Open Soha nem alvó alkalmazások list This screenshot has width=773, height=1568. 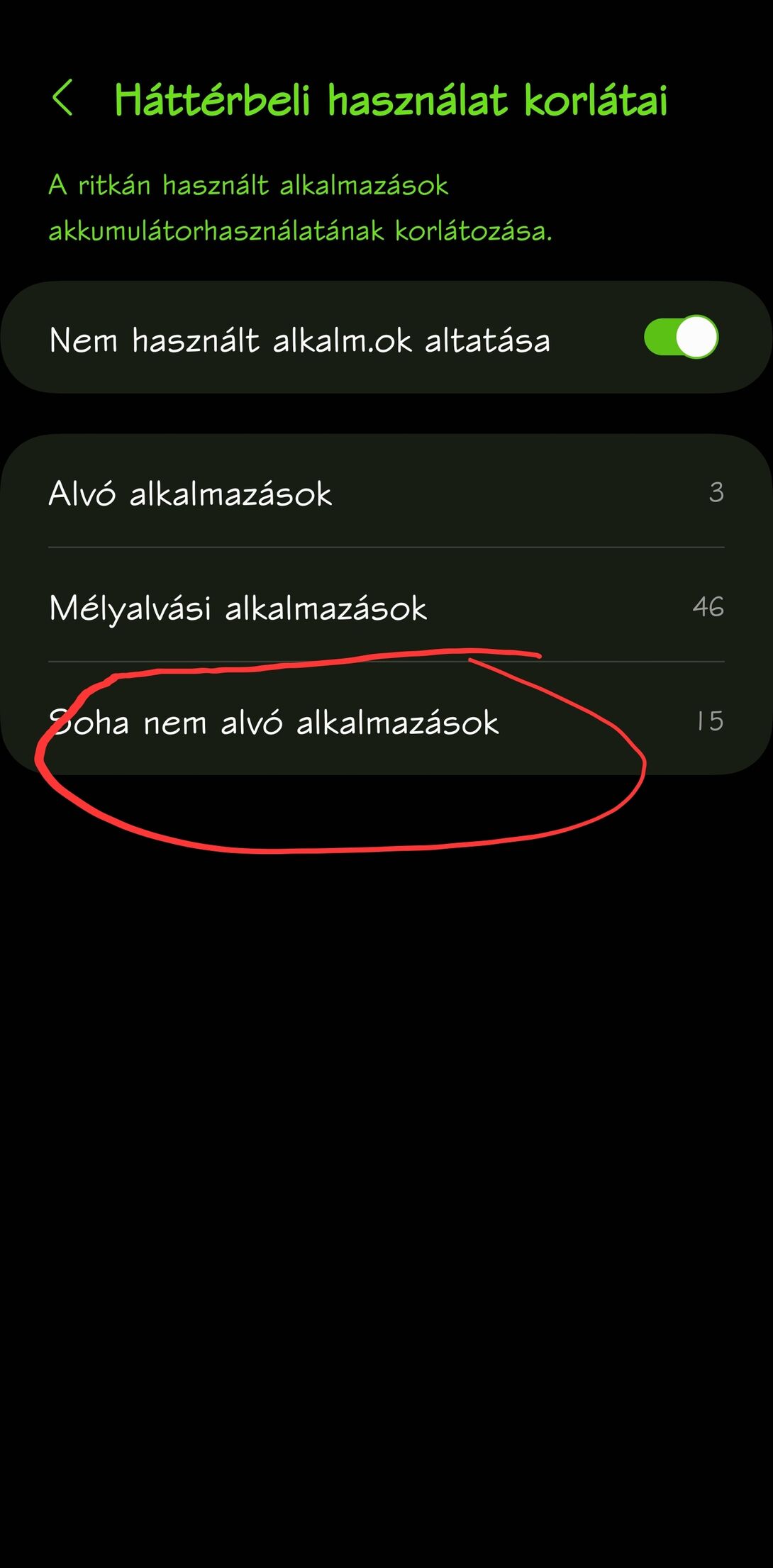tap(386, 721)
